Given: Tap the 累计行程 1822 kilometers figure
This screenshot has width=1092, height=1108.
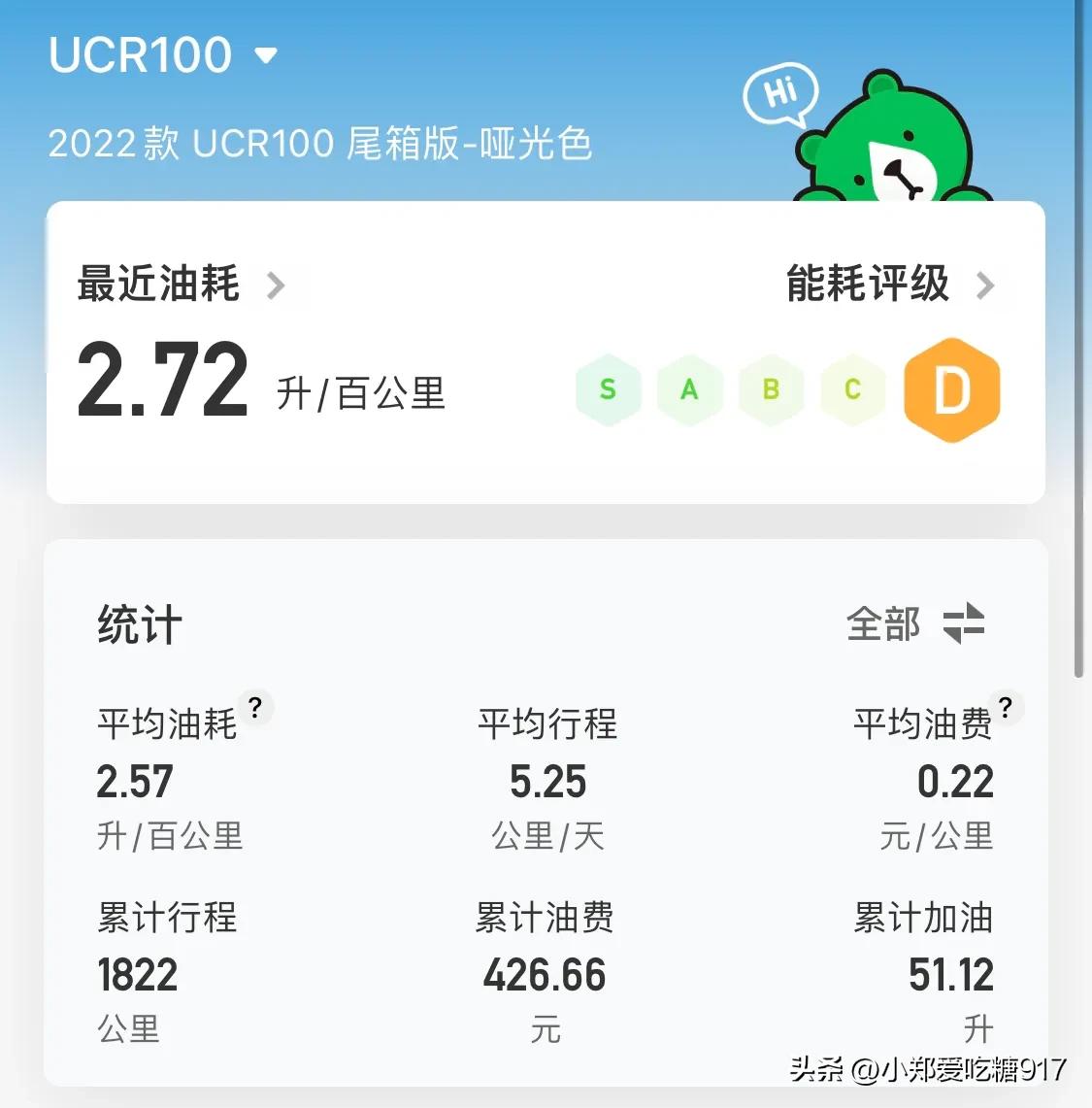Looking at the screenshot, I should point(137,974).
